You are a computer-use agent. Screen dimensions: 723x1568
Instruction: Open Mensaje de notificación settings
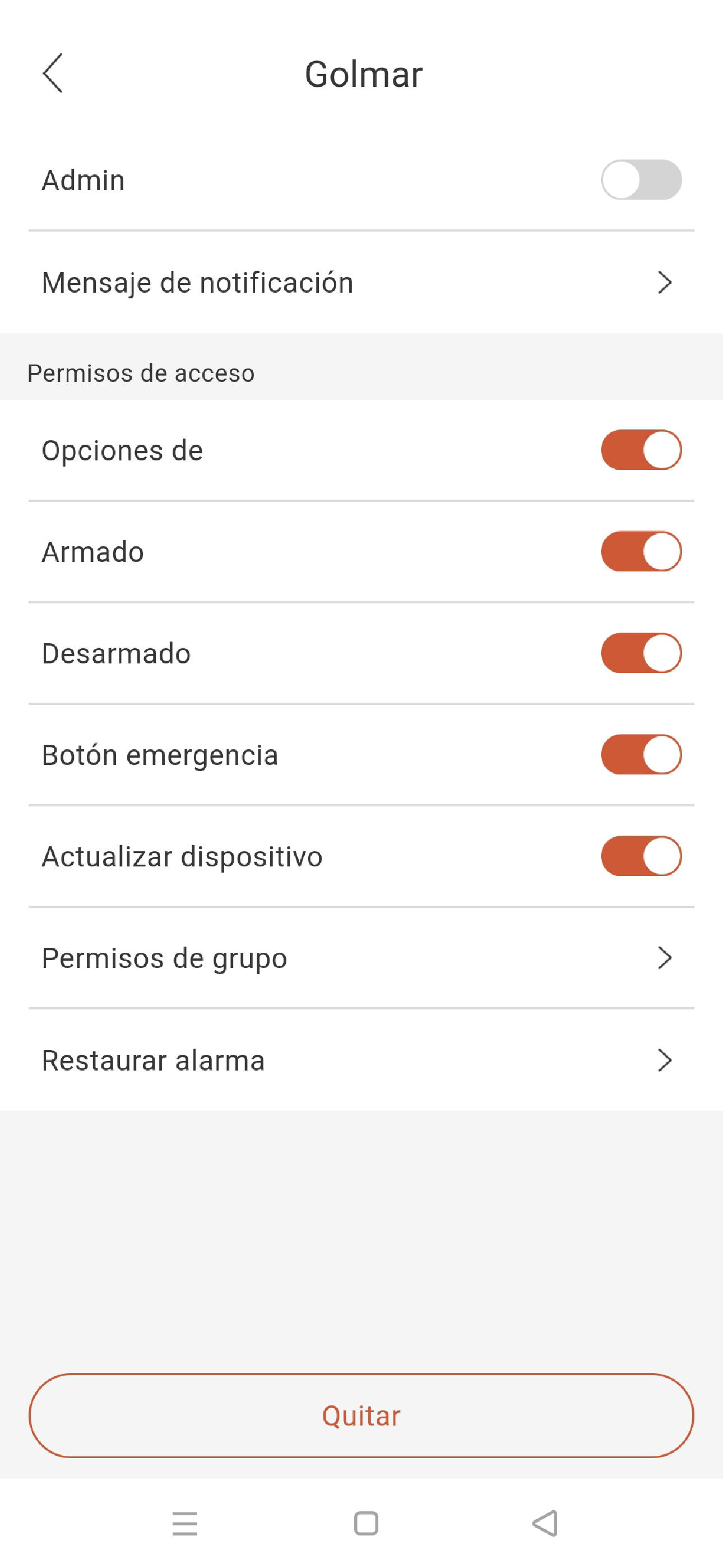[x=361, y=283]
